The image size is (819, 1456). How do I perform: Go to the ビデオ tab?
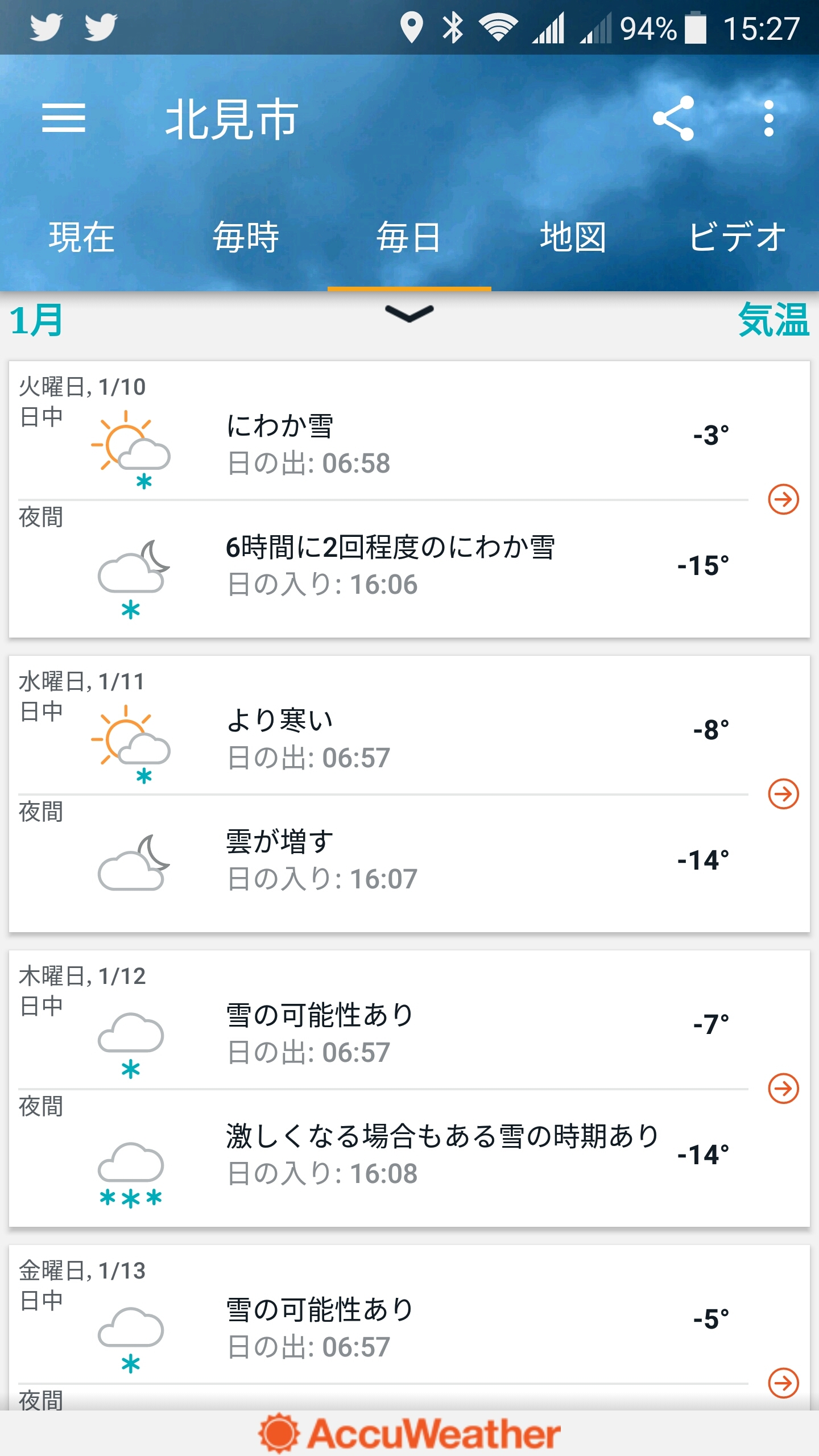point(737,237)
